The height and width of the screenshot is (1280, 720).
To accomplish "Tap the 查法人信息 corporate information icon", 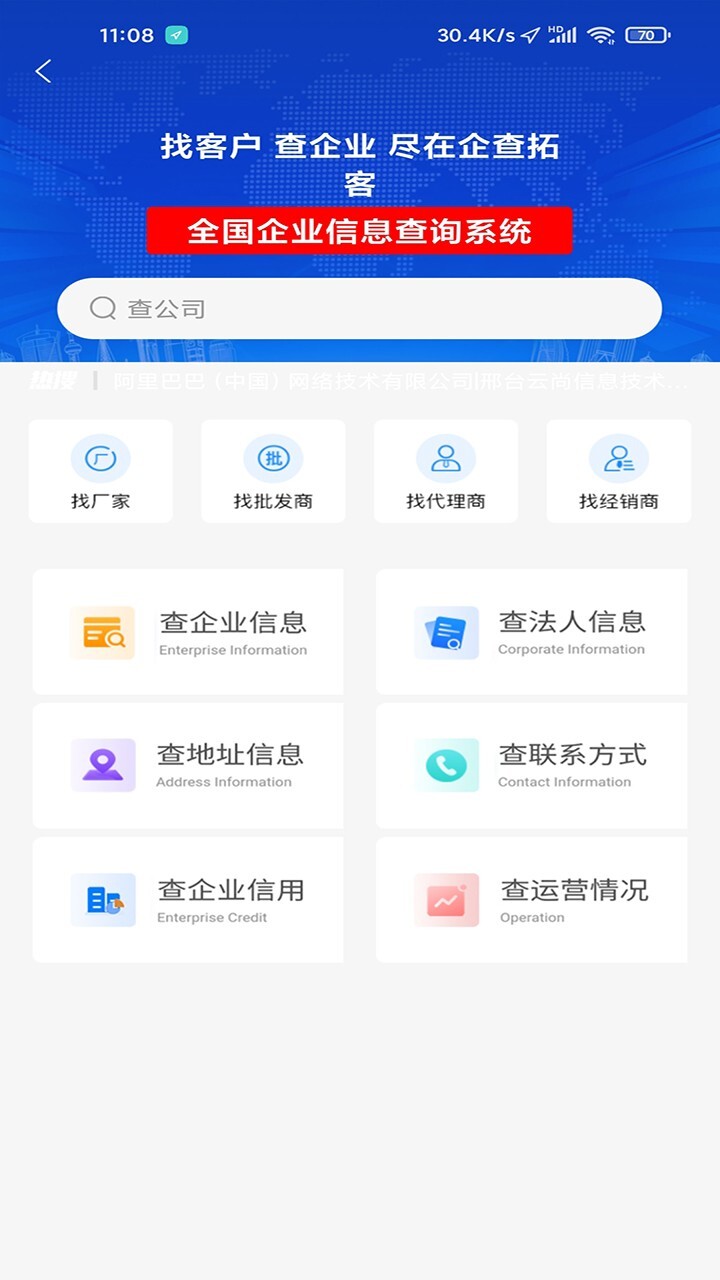I will tap(447, 631).
